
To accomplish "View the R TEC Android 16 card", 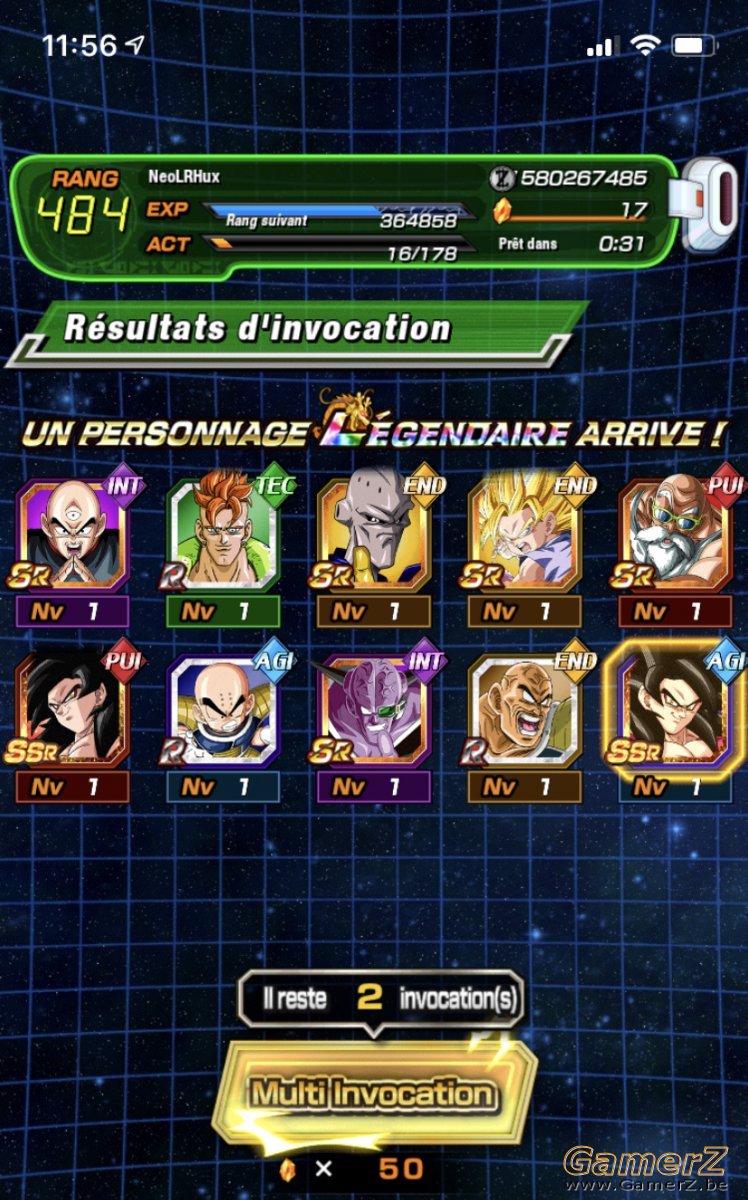I will [224, 536].
